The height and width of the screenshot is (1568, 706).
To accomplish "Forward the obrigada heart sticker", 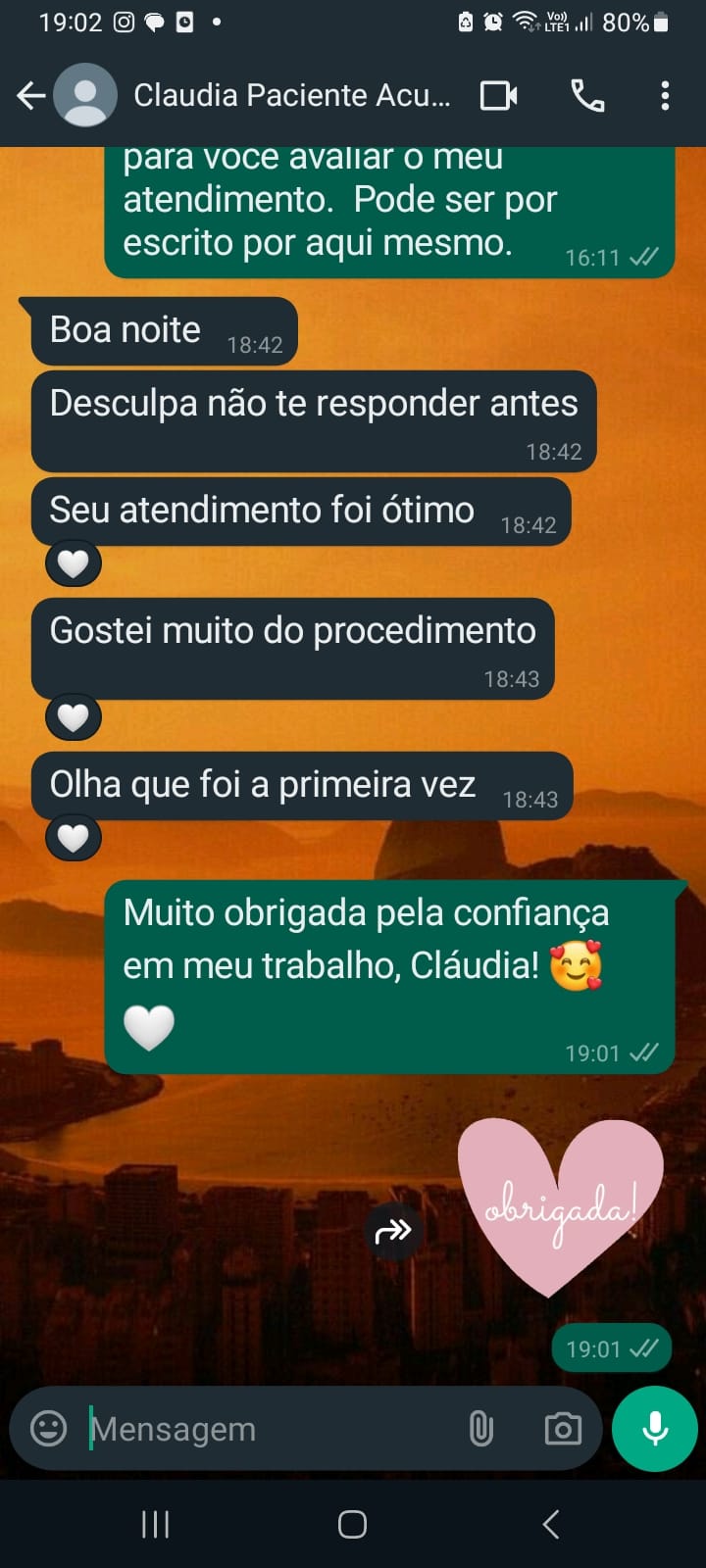I will [x=393, y=1231].
